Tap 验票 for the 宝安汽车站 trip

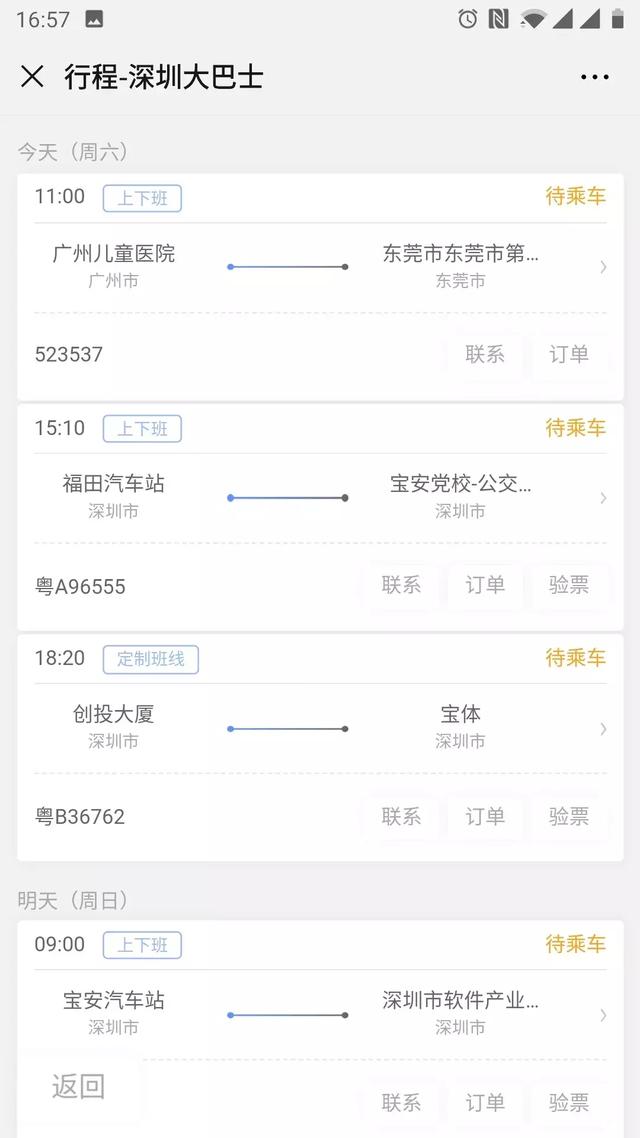(569, 1102)
